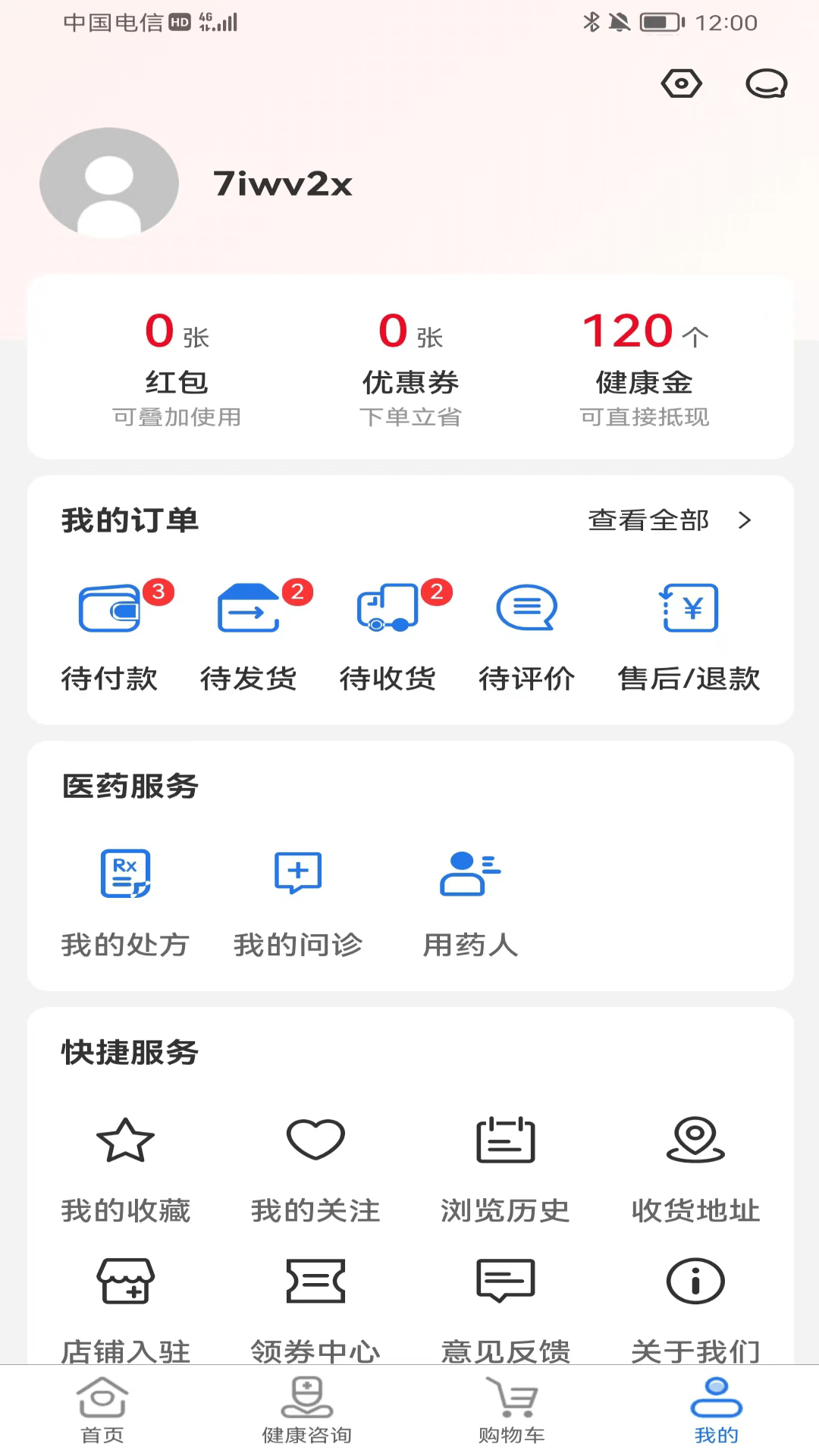This screenshot has width=819, height=1456.
Task: Open the 收货地址 shipping address icon
Action: [x=695, y=1139]
